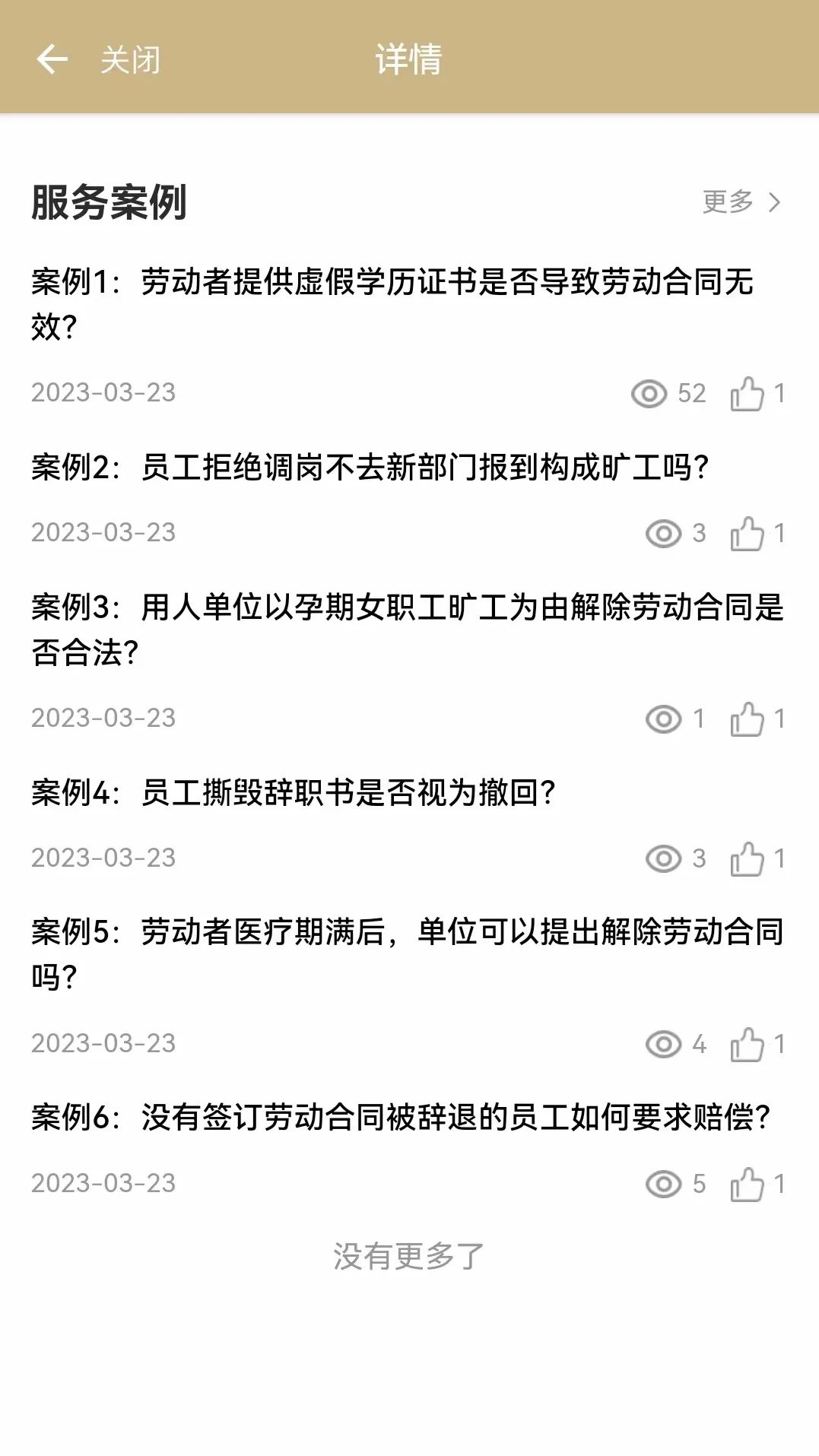Like 案例4 with the thumbs-up icon
Screen dimensions: 819x1456
747,858
